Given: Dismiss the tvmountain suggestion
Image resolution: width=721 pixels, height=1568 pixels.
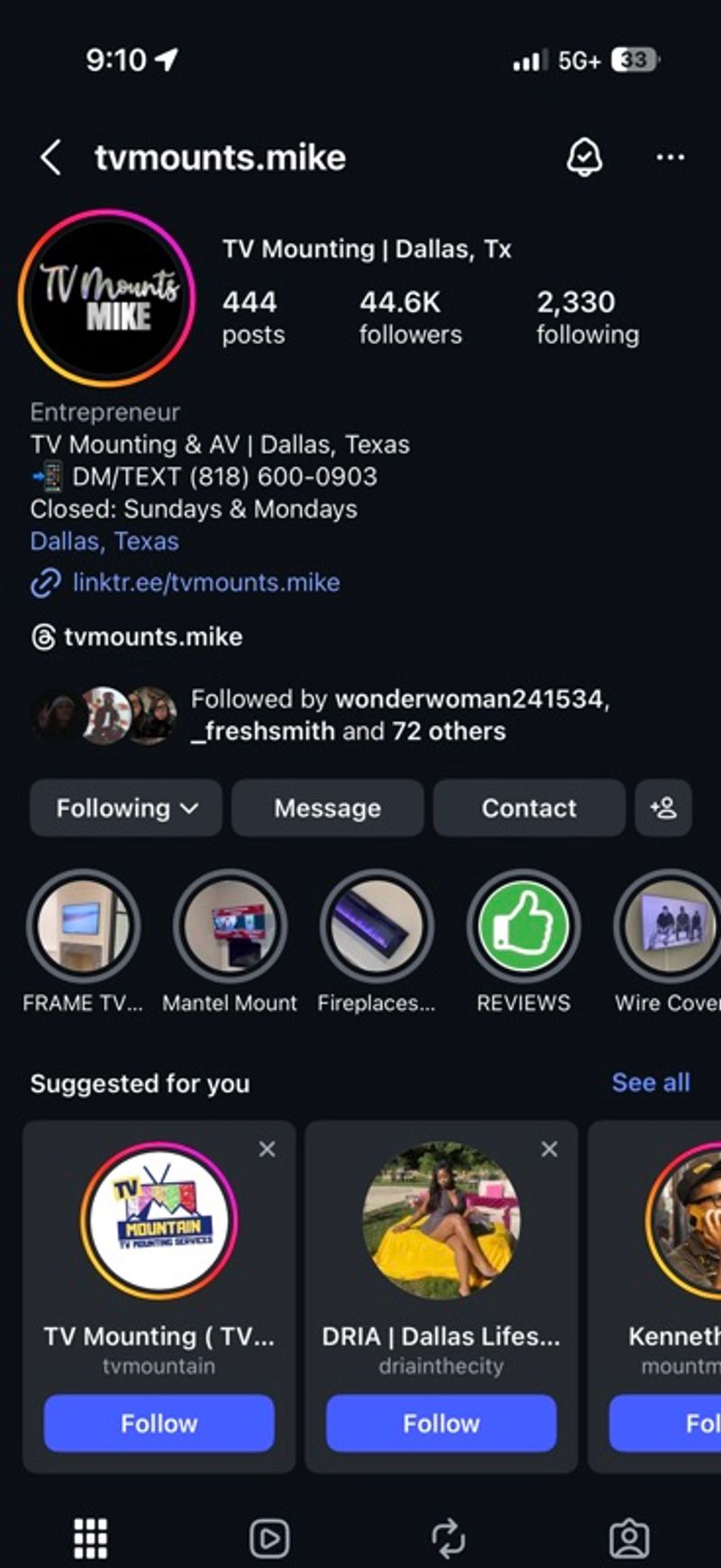Looking at the screenshot, I should pos(267,1150).
